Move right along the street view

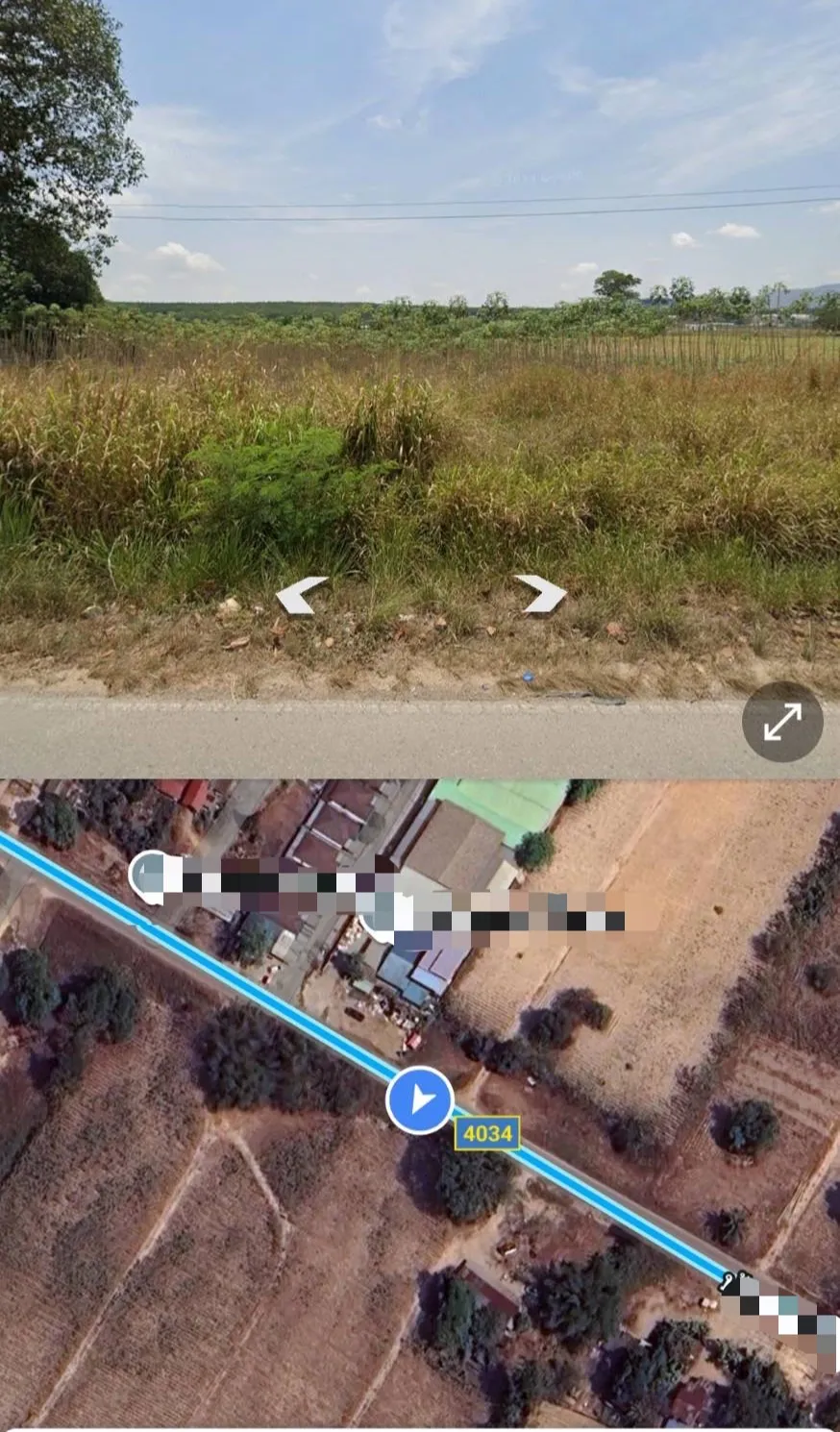541,593
